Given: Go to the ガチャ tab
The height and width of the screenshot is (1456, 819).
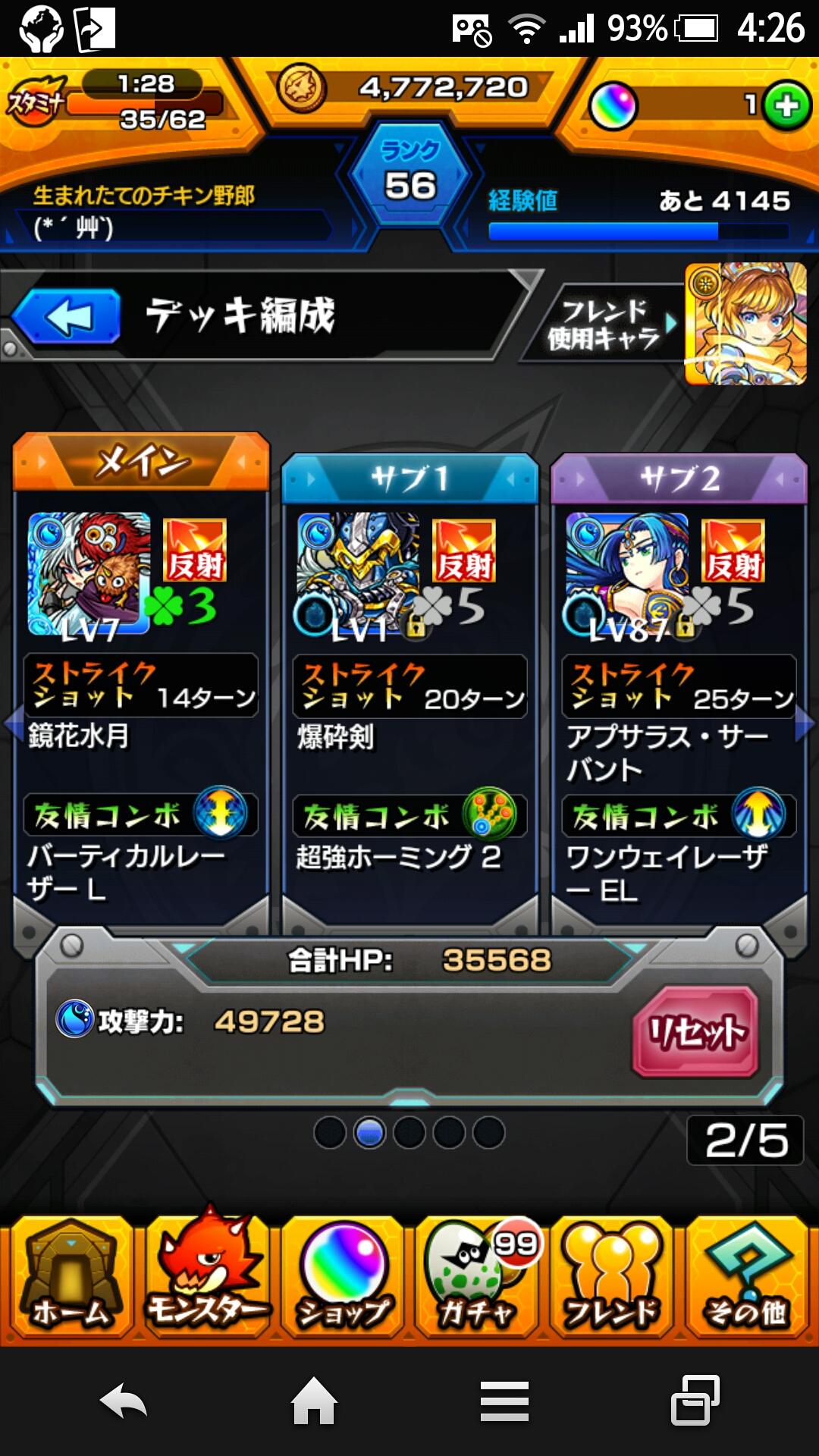Looking at the screenshot, I should pos(478,1278).
